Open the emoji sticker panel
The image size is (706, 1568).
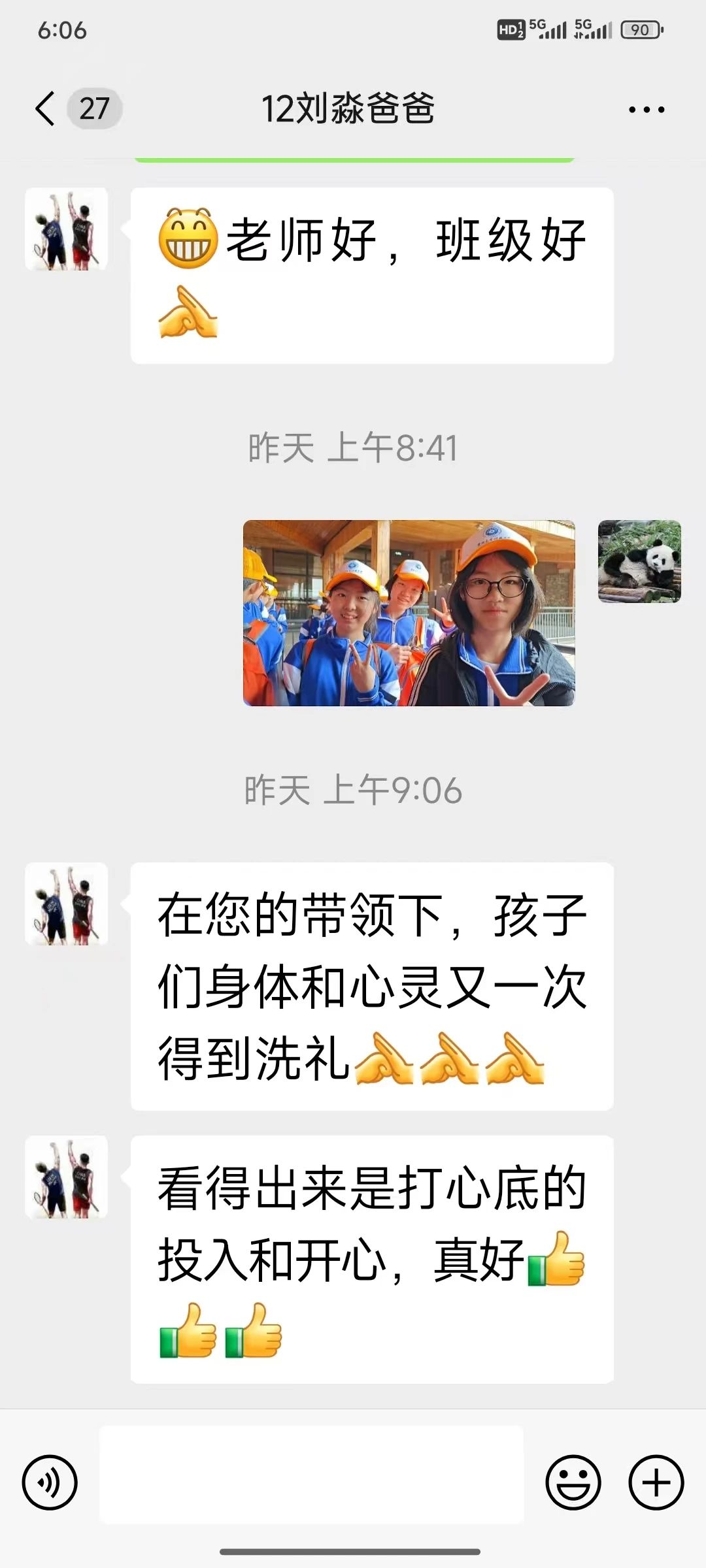click(x=573, y=1482)
